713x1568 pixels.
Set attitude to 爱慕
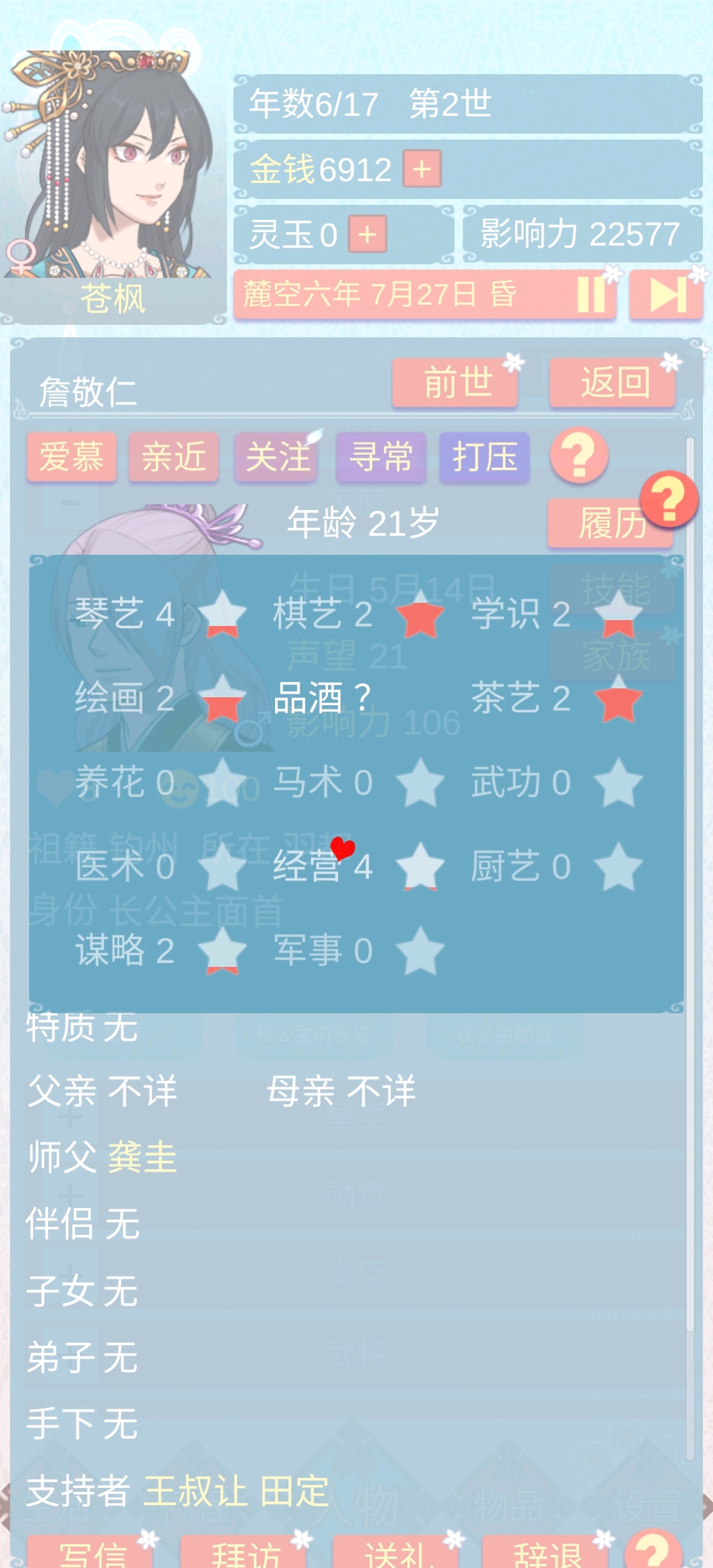pyautogui.click(x=71, y=457)
